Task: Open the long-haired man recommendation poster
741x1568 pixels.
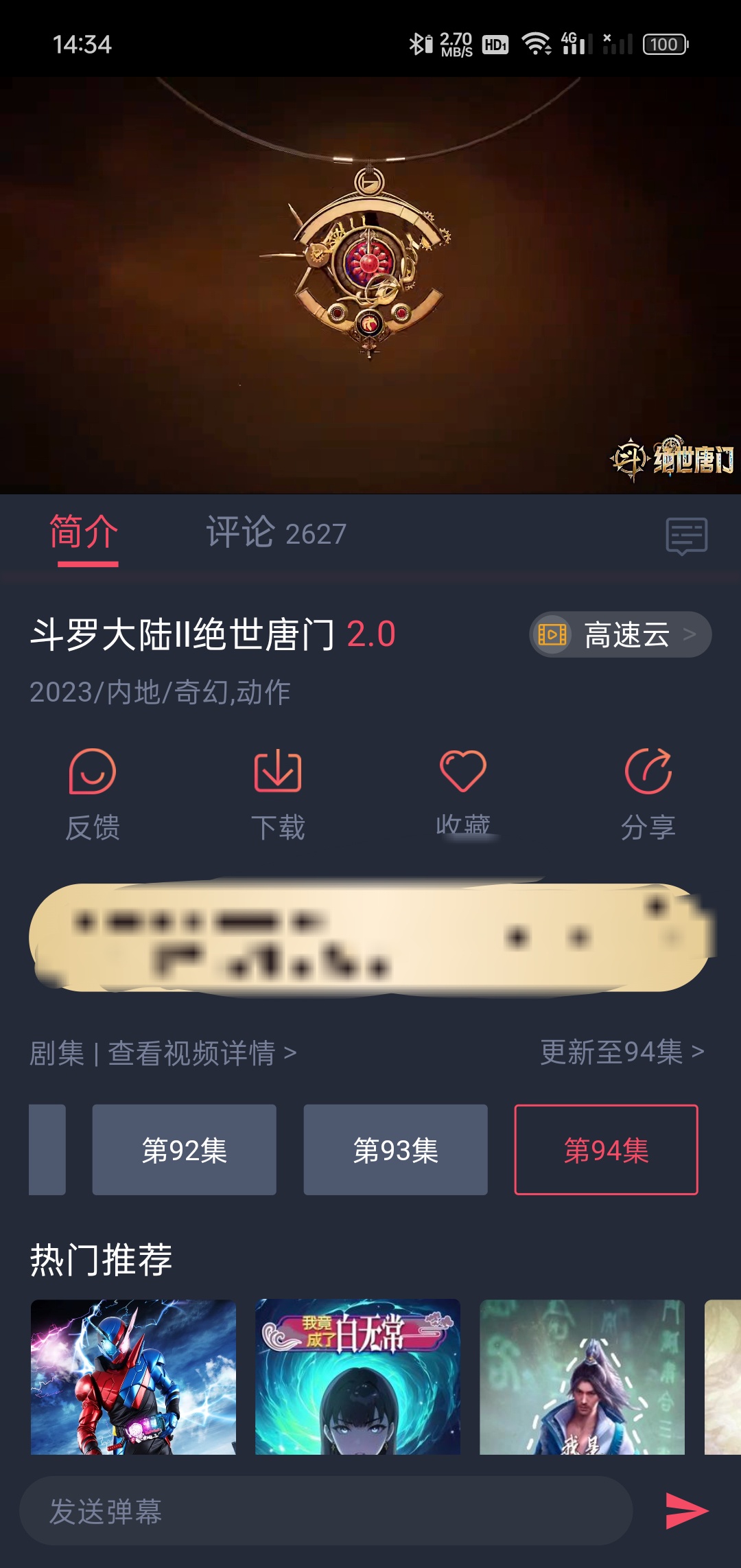Action: [582, 1376]
